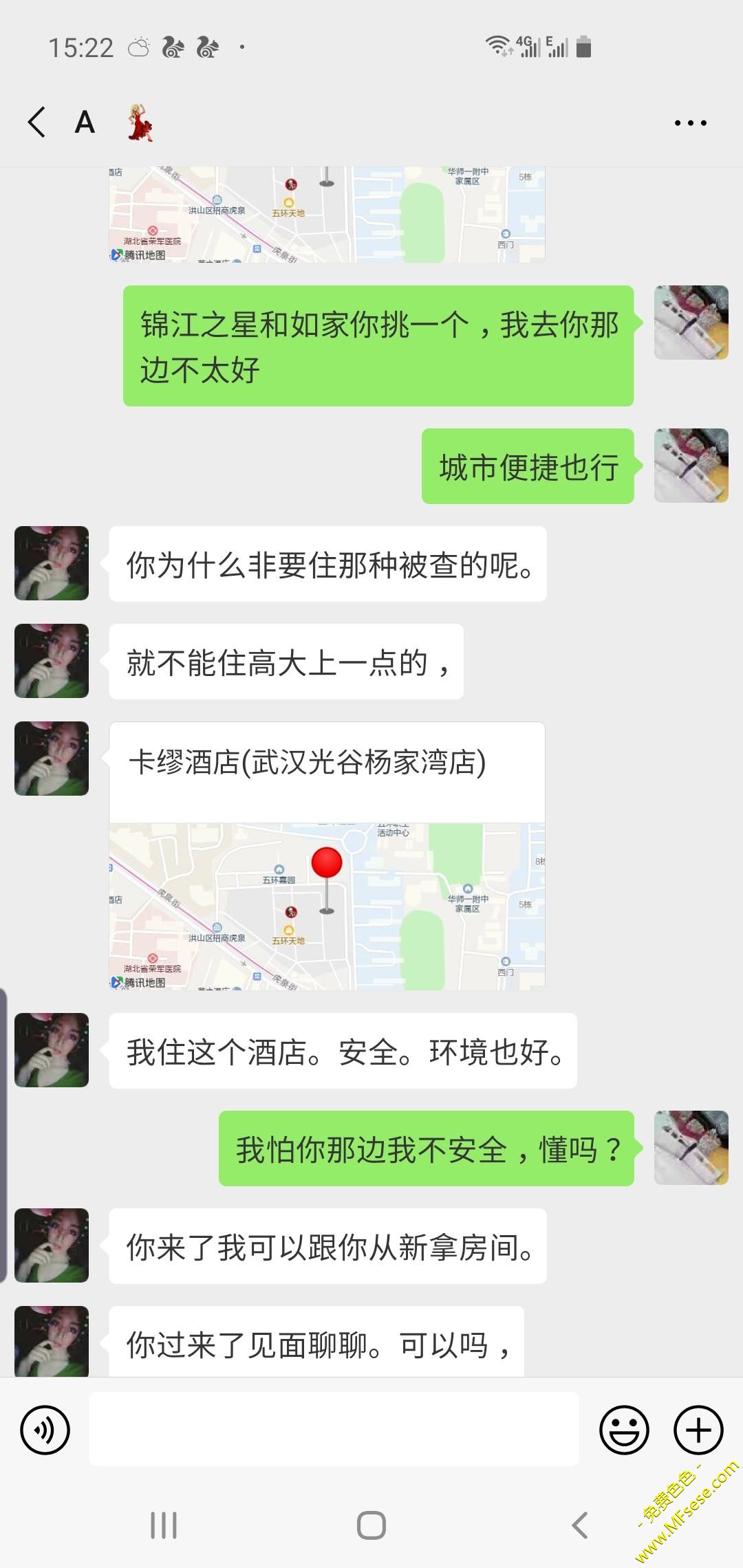Switch to voice message input
Screen dimensions: 743x1568
point(45,1430)
